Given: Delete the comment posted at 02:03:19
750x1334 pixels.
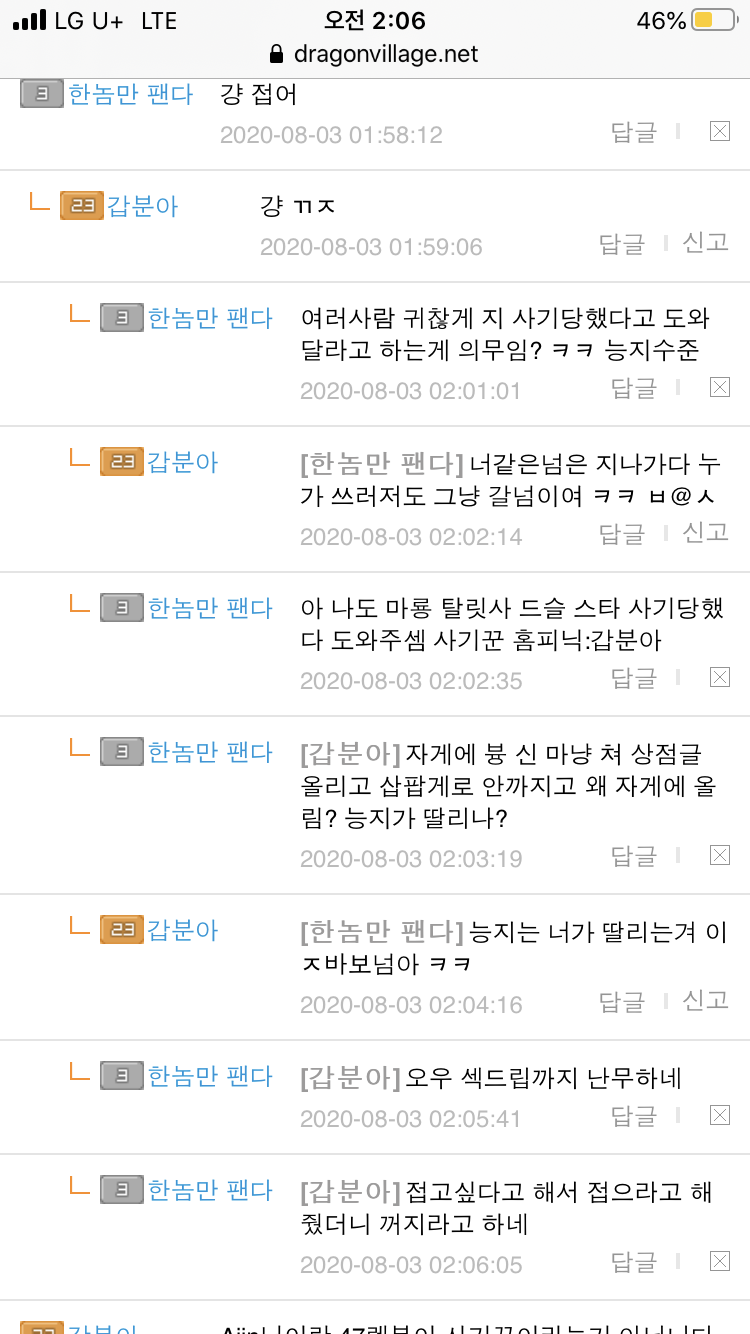Looking at the screenshot, I should (719, 855).
